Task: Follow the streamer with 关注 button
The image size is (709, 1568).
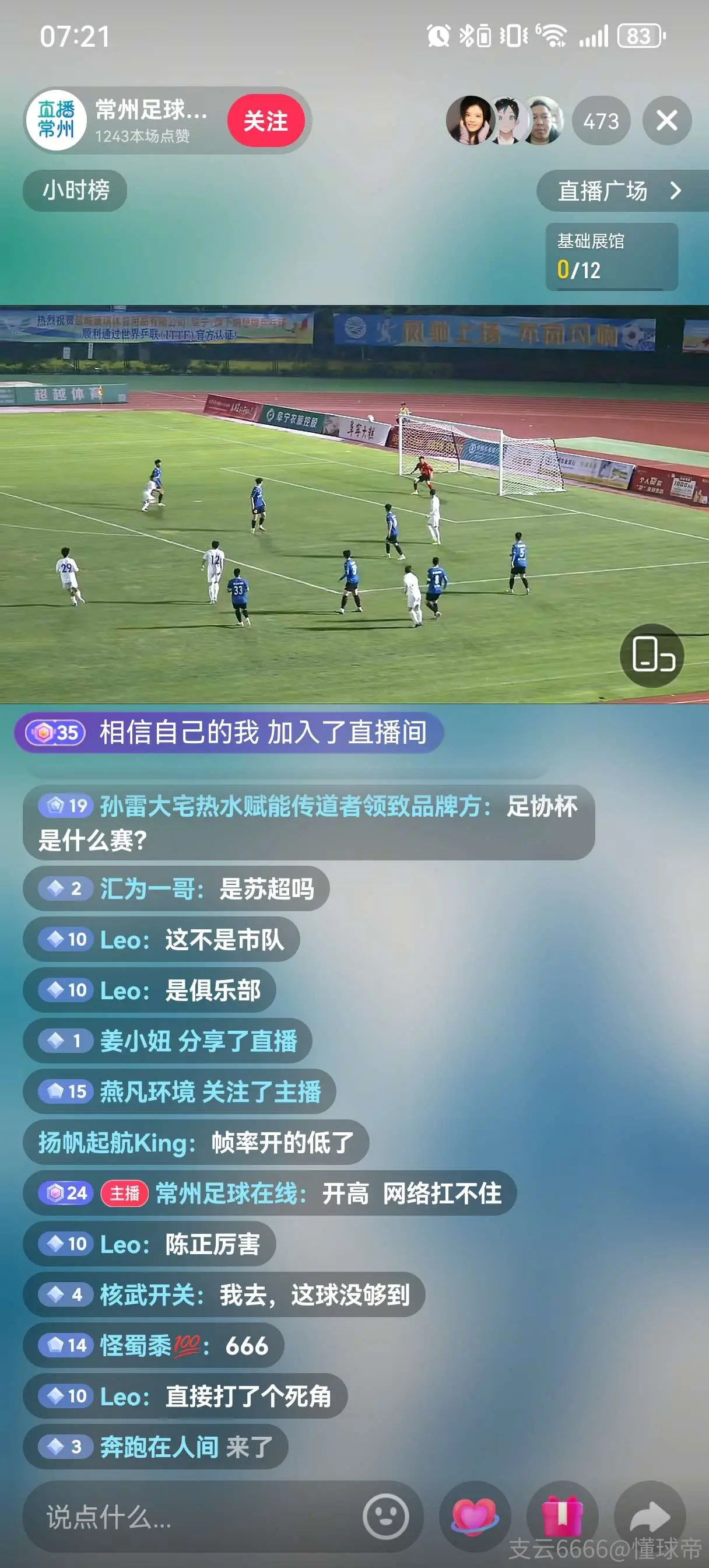Action: [266, 121]
